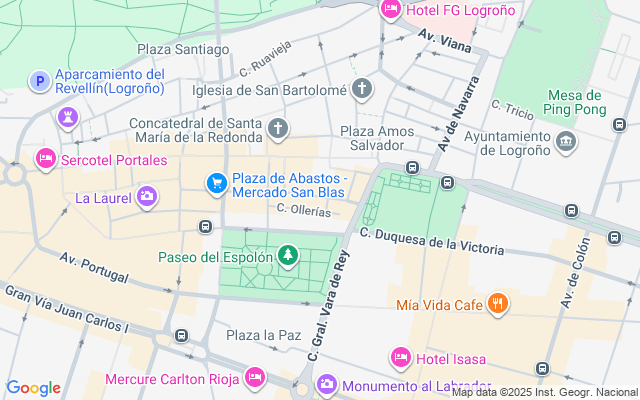Select the Sercotel Portales hotel marker
Viewport: 640px width, 400px height.
pos(46,158)
